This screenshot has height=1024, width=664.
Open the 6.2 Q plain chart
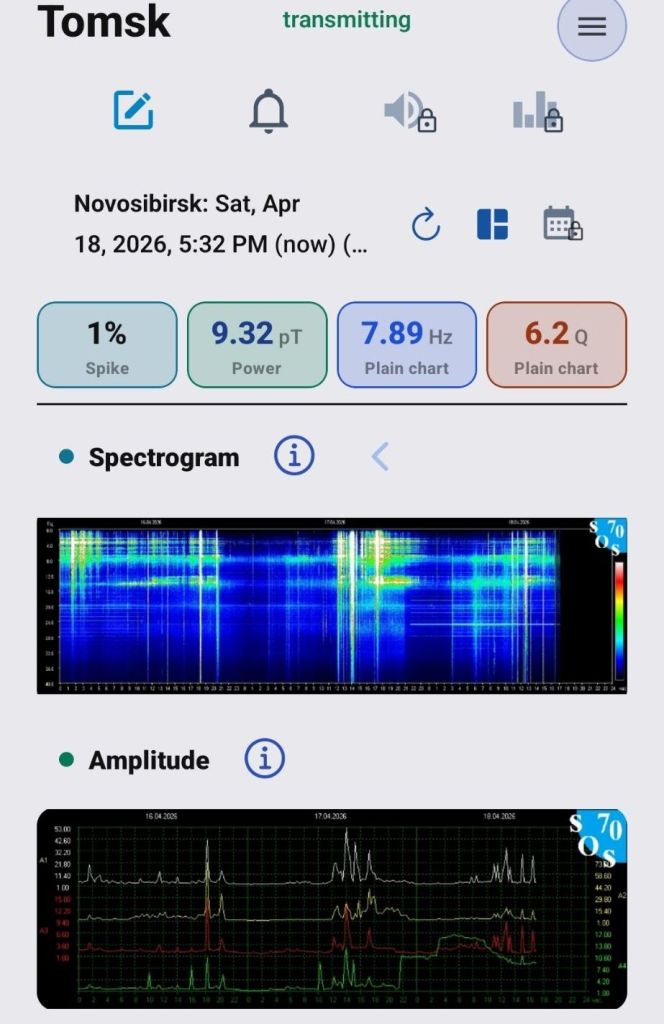coord(556,345)
